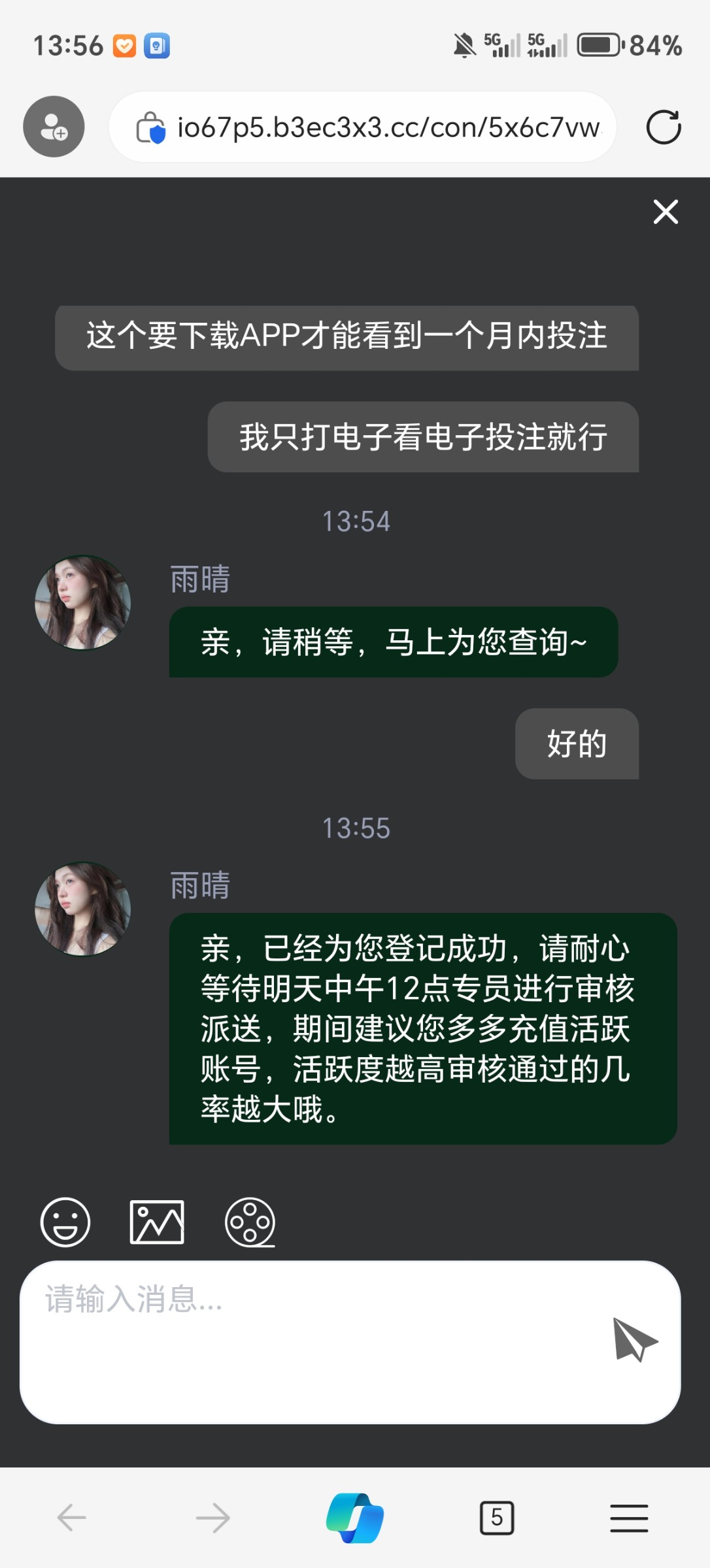Open the browser hamburger menu
710x1568 pixels.
pos(629,1517)
